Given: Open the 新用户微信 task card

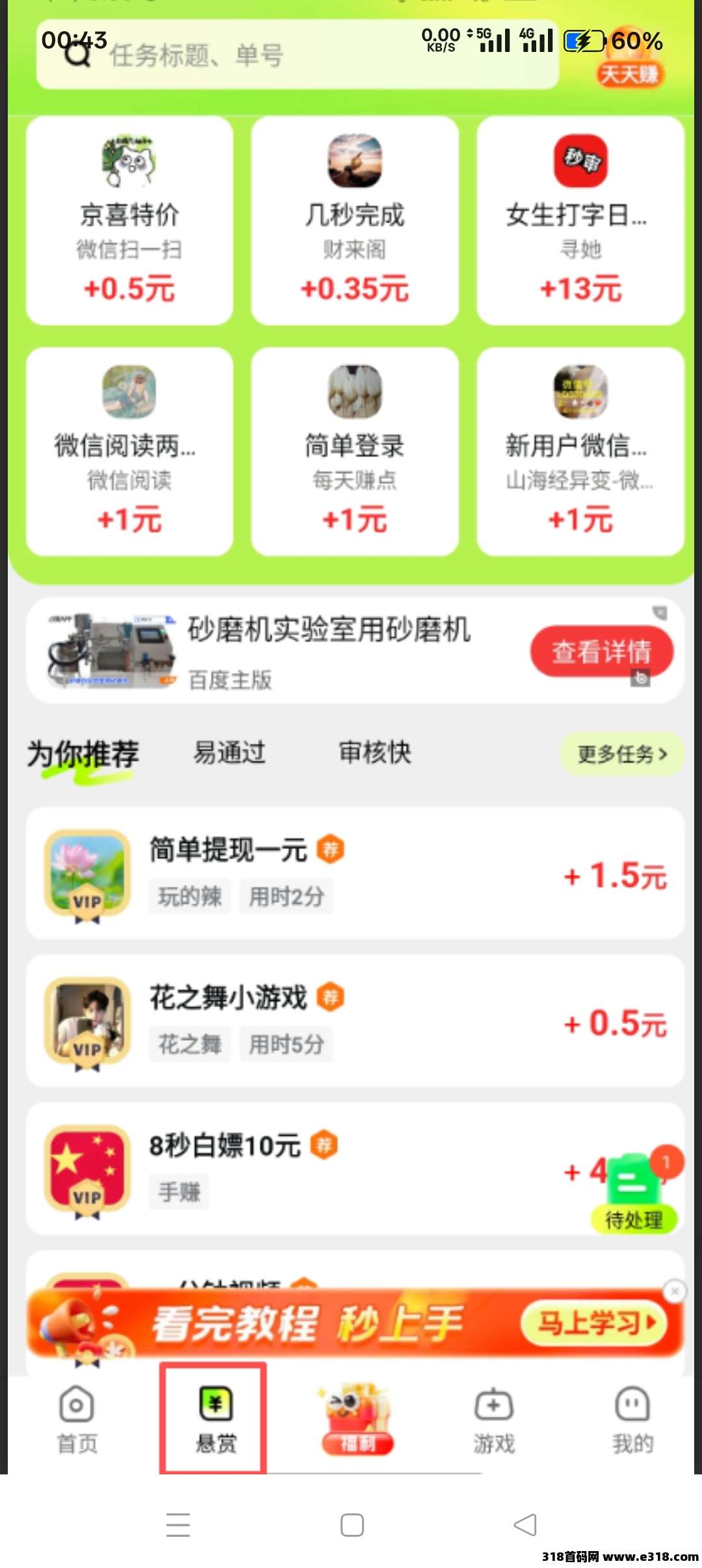Looking at the screenshot, I should point(580,452).
